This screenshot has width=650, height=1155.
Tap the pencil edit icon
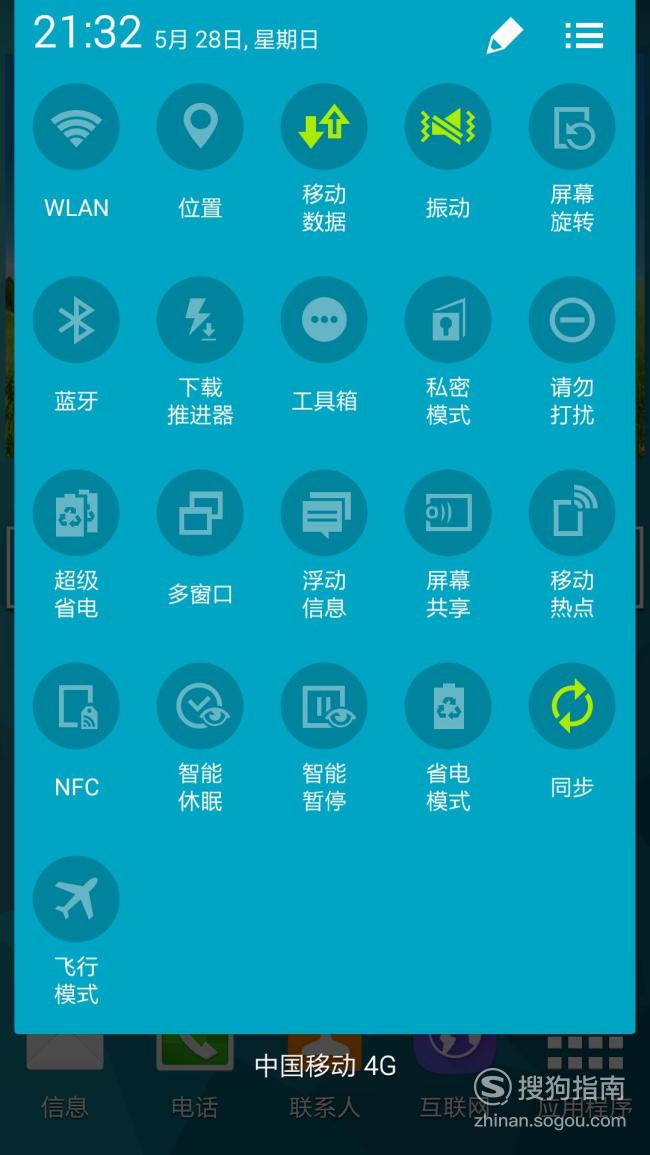coord(505,35)
